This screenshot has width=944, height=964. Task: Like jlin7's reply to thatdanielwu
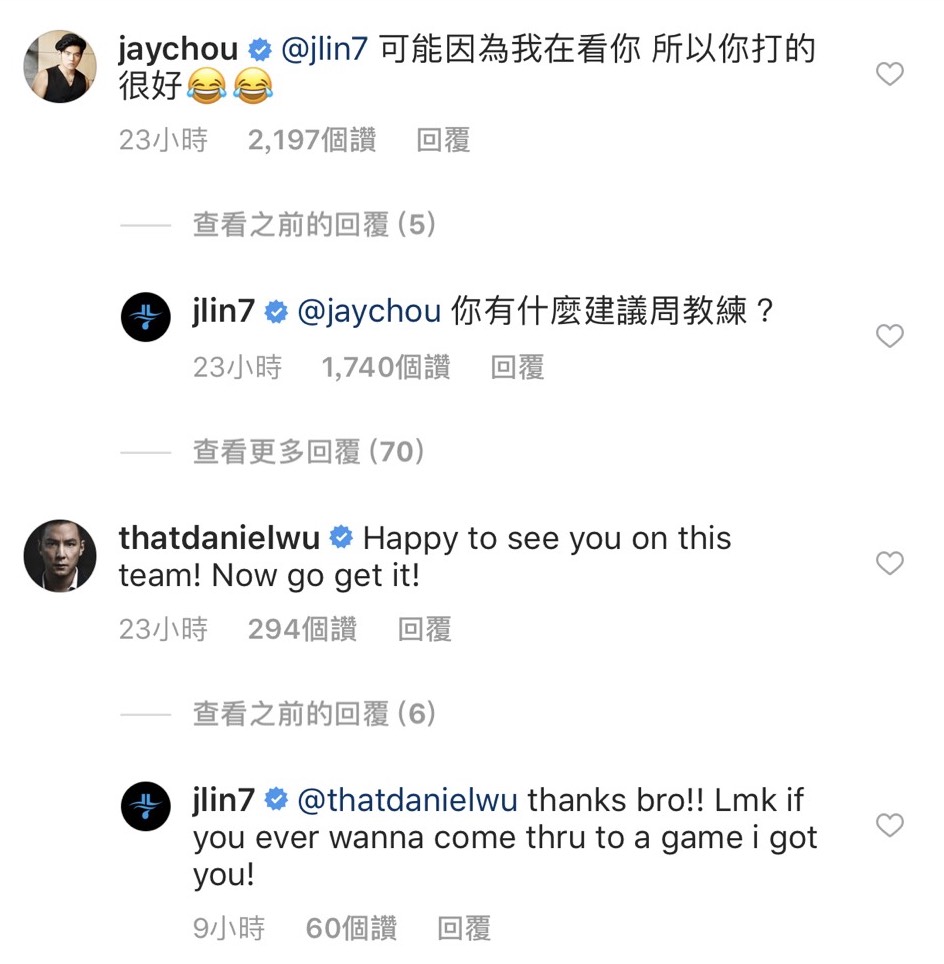[x=889, y=825]
